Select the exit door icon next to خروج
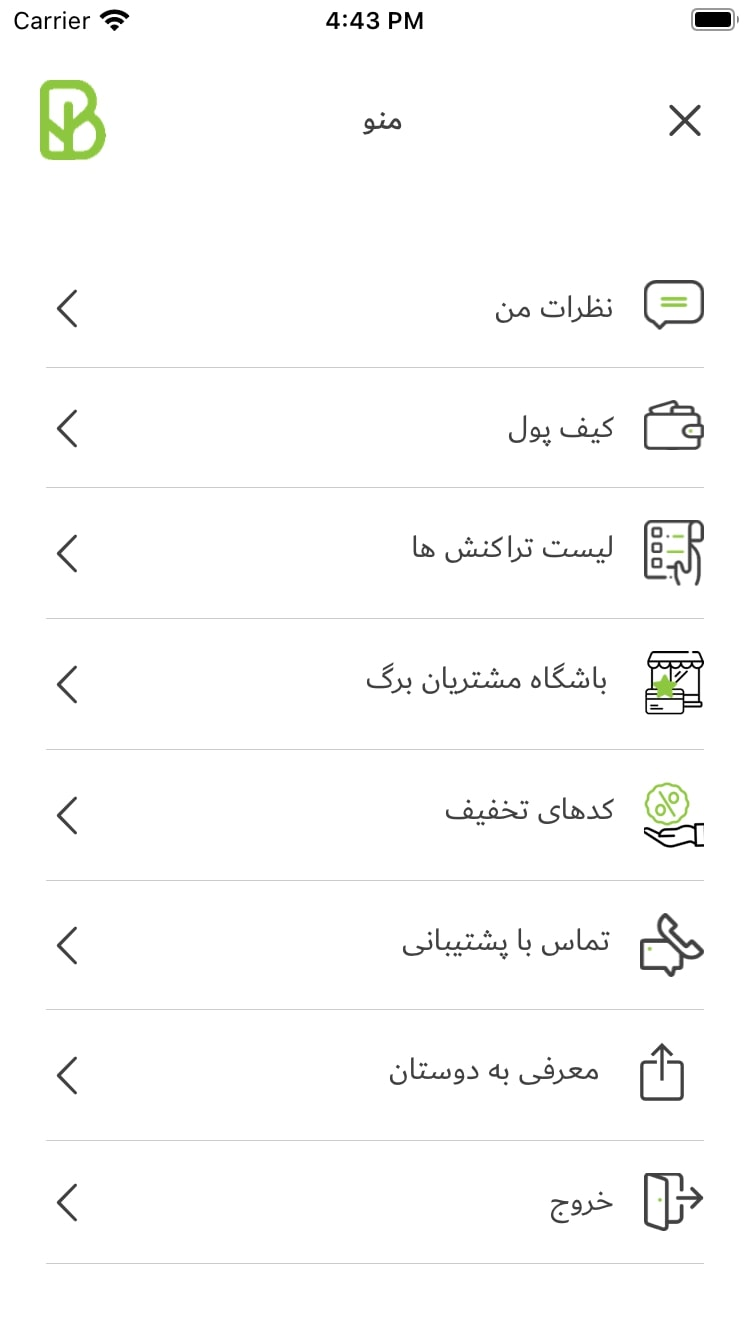Screen dimensions: 750x1334 pos(673,1202)
